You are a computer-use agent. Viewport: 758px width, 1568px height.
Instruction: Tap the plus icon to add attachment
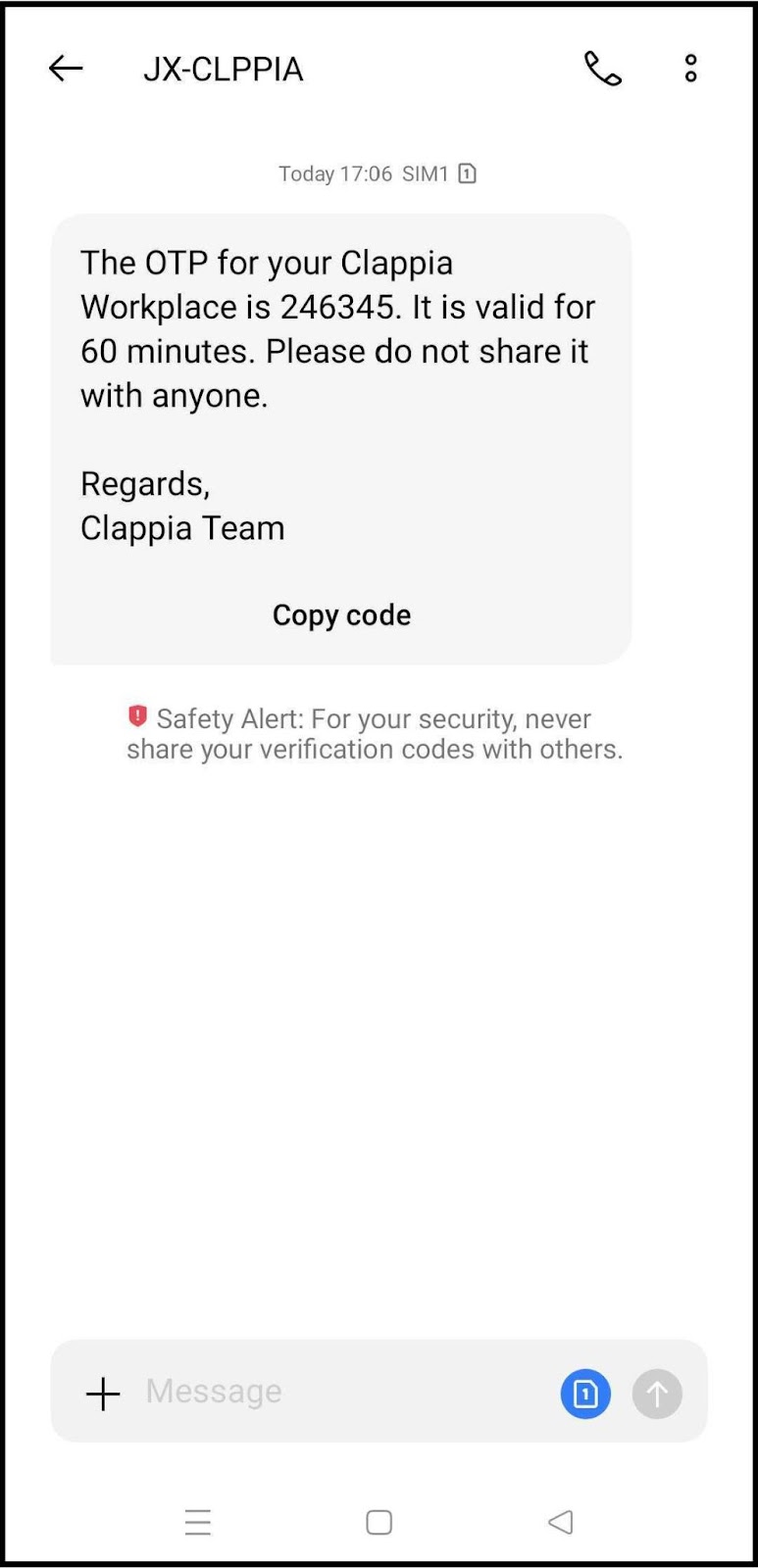[x=102, y=1392]
